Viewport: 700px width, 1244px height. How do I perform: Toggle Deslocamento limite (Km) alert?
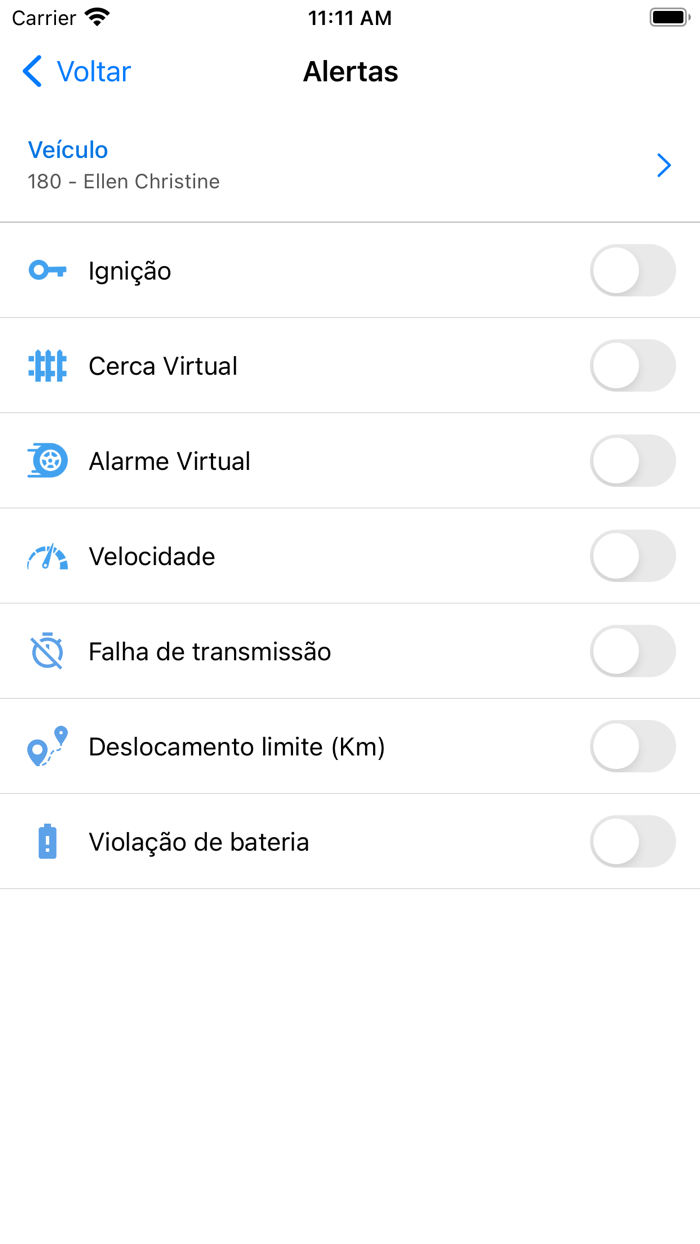pos(632,746)
